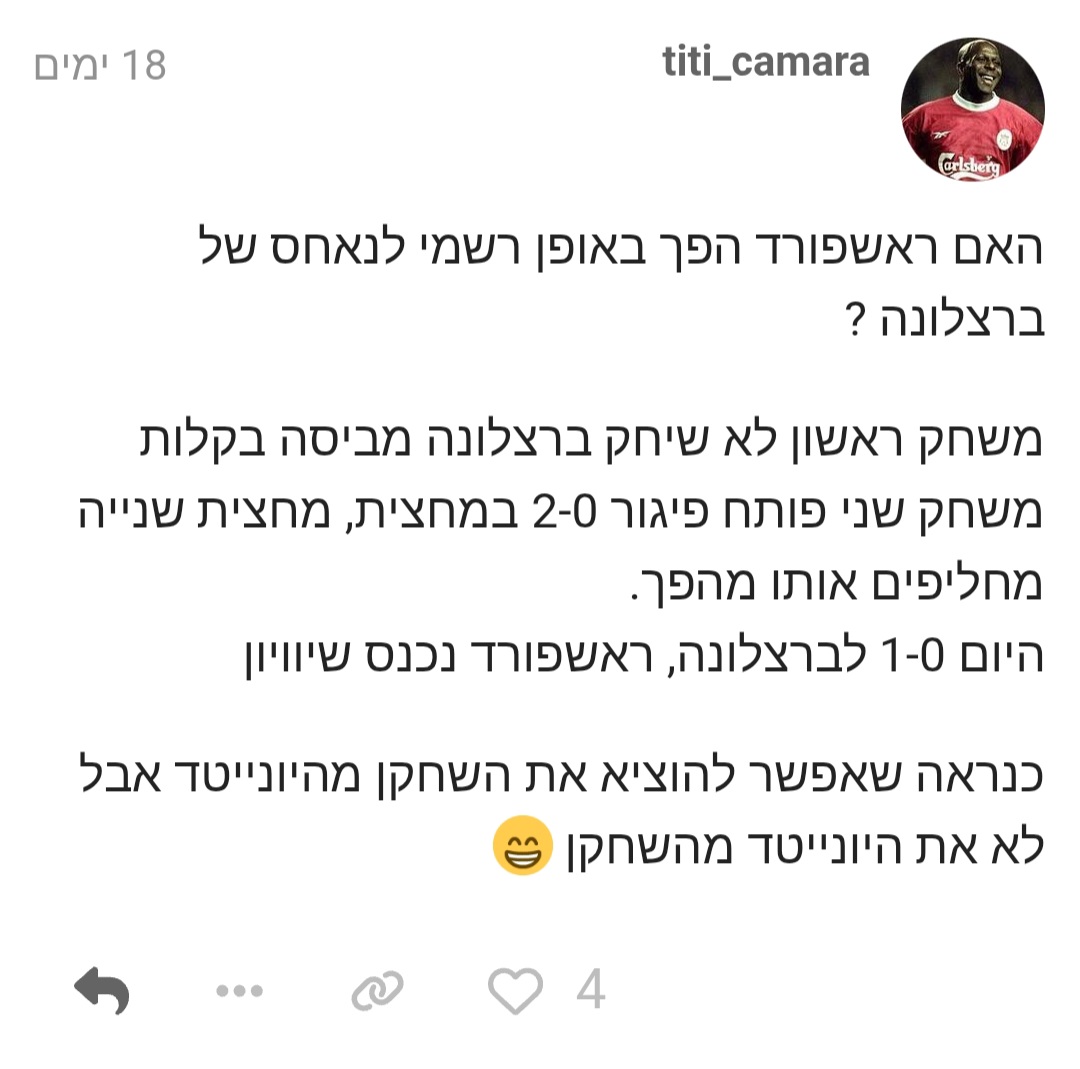
Task: Open the three-dot more options menu
Action: click(x=240, y=990)
